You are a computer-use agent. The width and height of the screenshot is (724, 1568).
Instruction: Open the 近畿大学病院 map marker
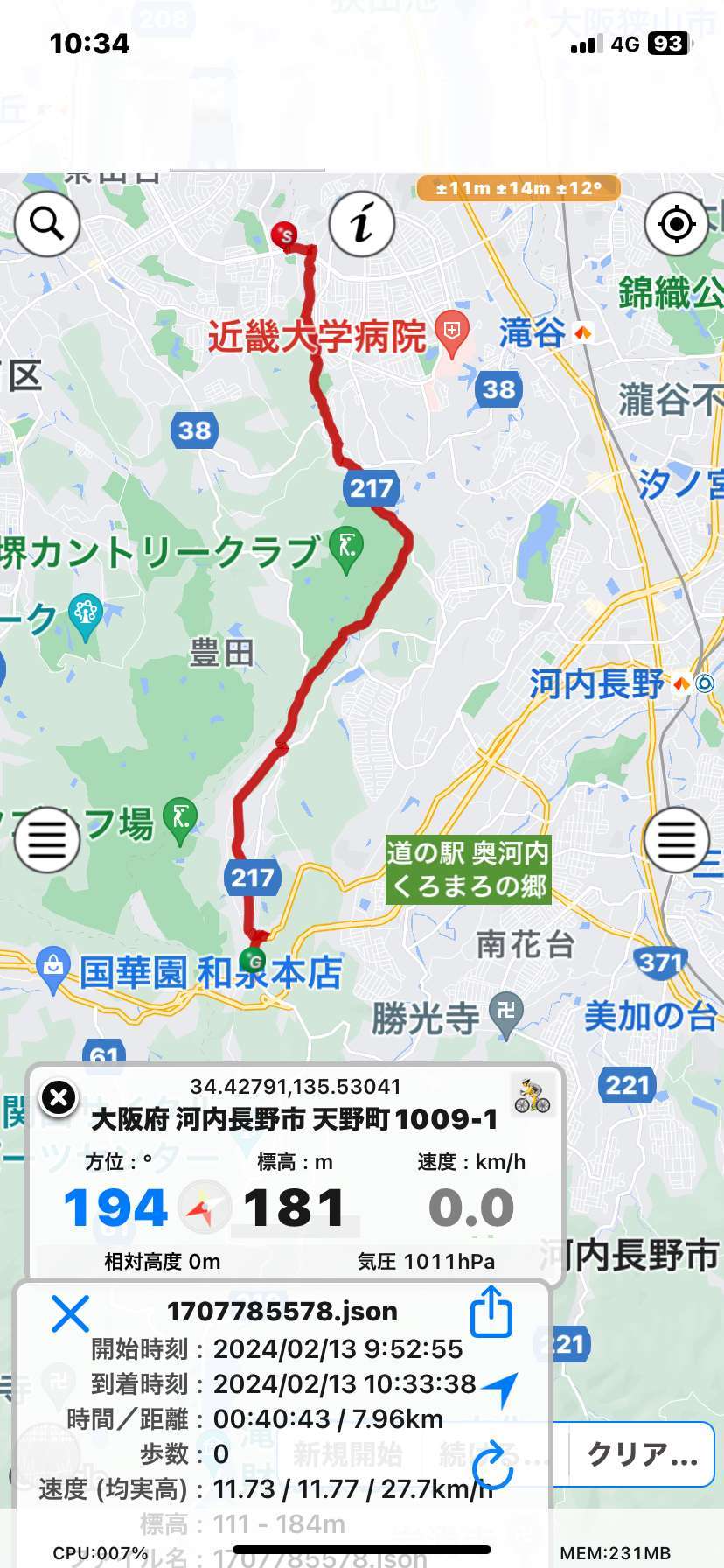coord(452,333)
